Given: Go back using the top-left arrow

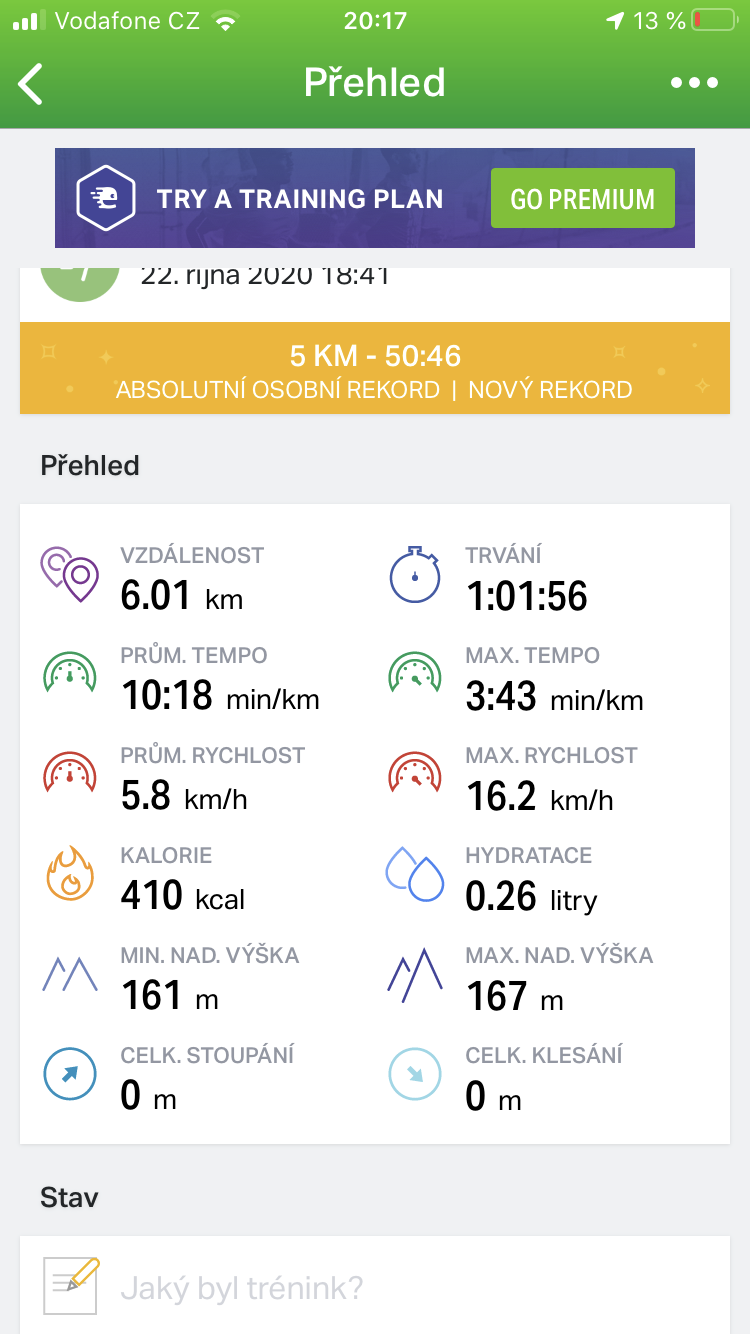Looking at the screenshot, I should coord(31,84).
